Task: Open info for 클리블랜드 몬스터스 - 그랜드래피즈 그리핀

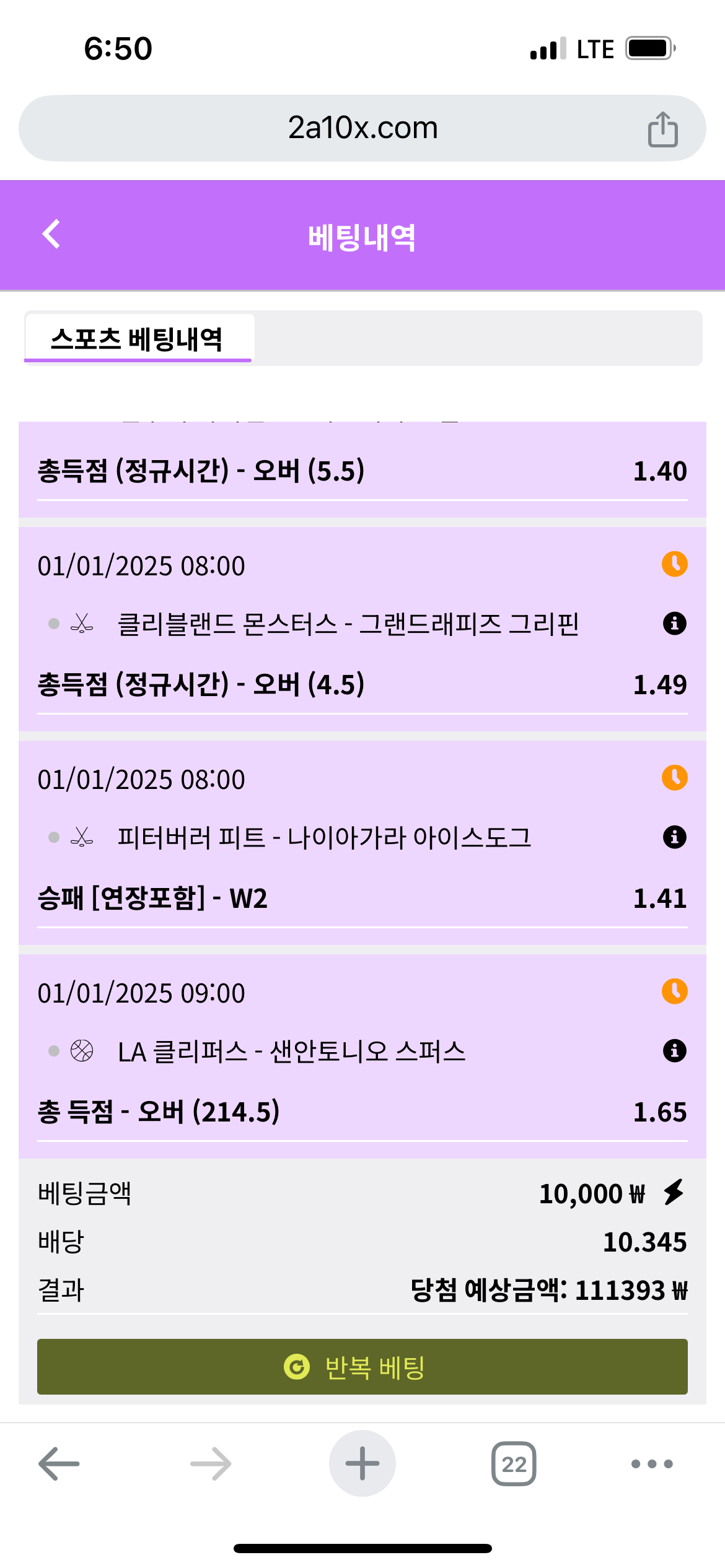Action: pyautogui.click(x=674, y=623)
